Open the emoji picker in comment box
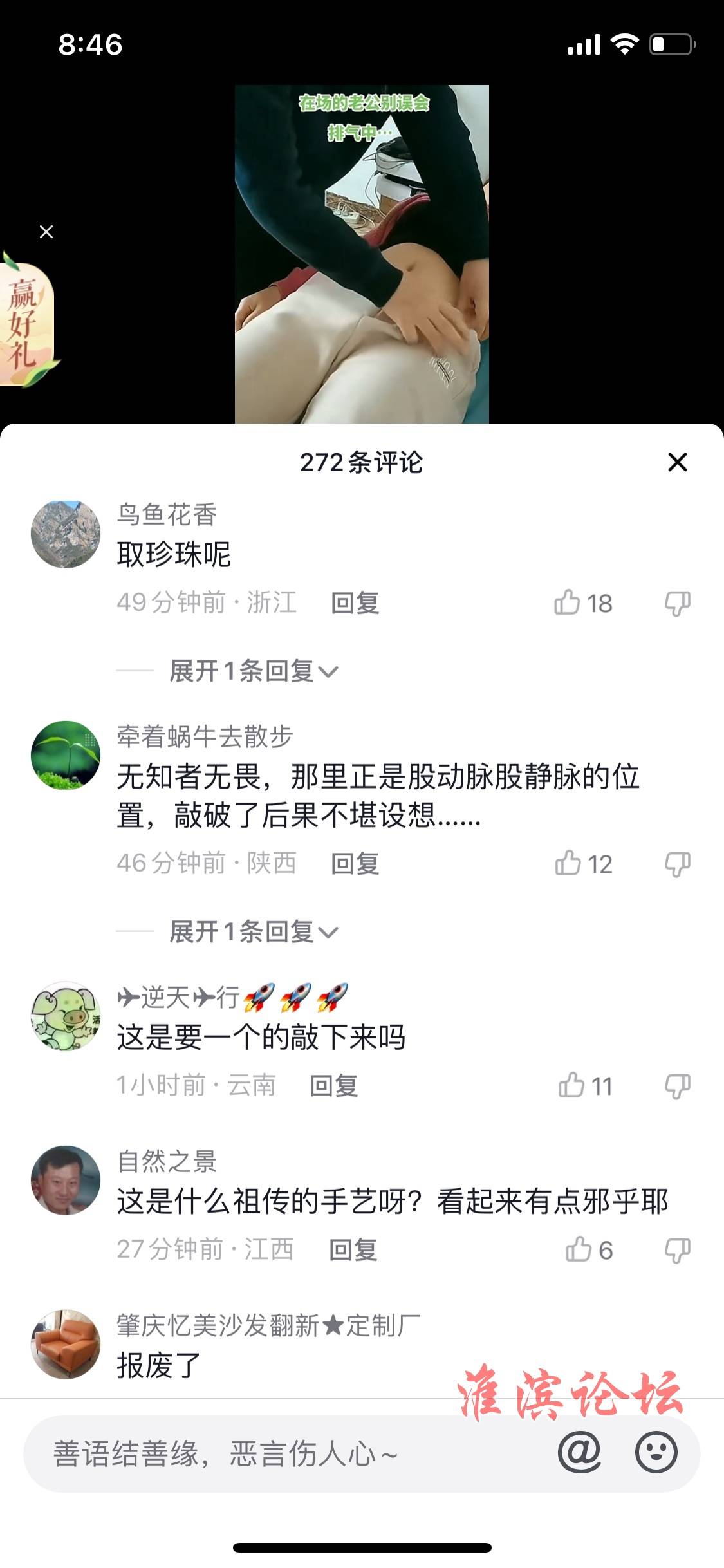Image resolution: width=724 pixels, height=1568 pixels. click(x=656, y=1452)
